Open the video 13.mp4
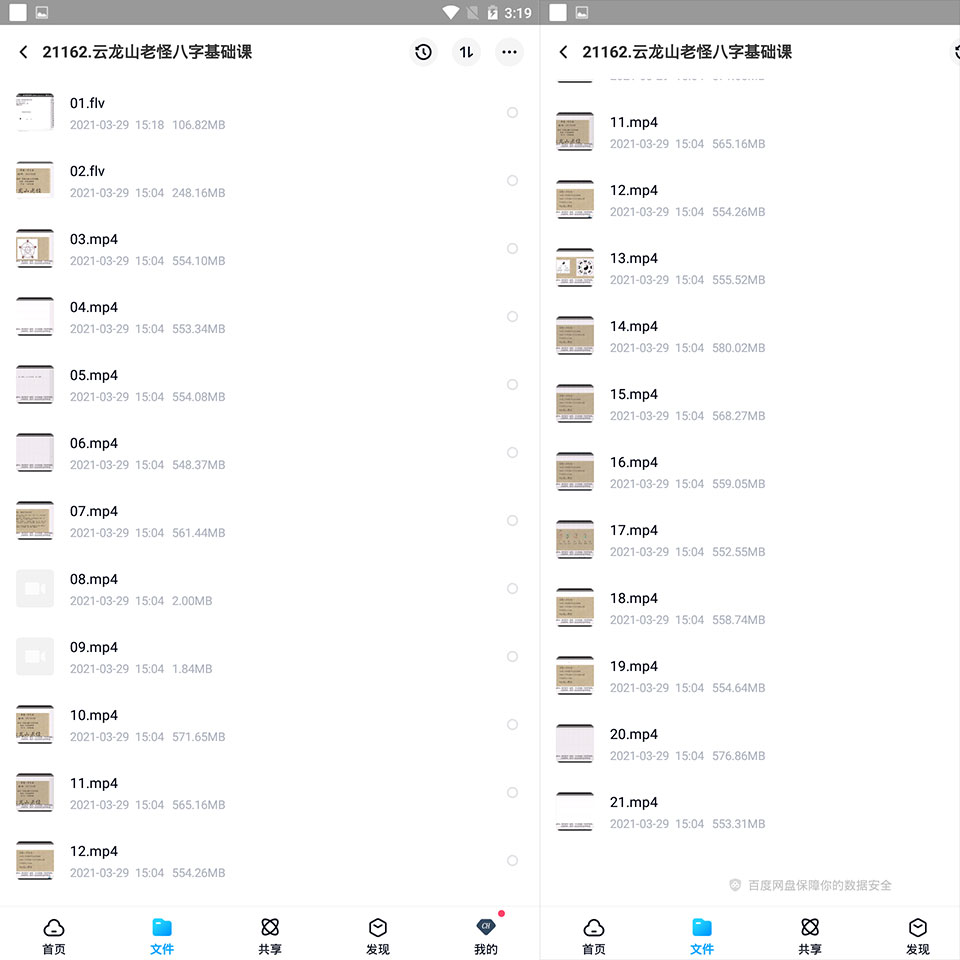The height and width of the screenshot is (960, 960). click(x=750, y=268)
